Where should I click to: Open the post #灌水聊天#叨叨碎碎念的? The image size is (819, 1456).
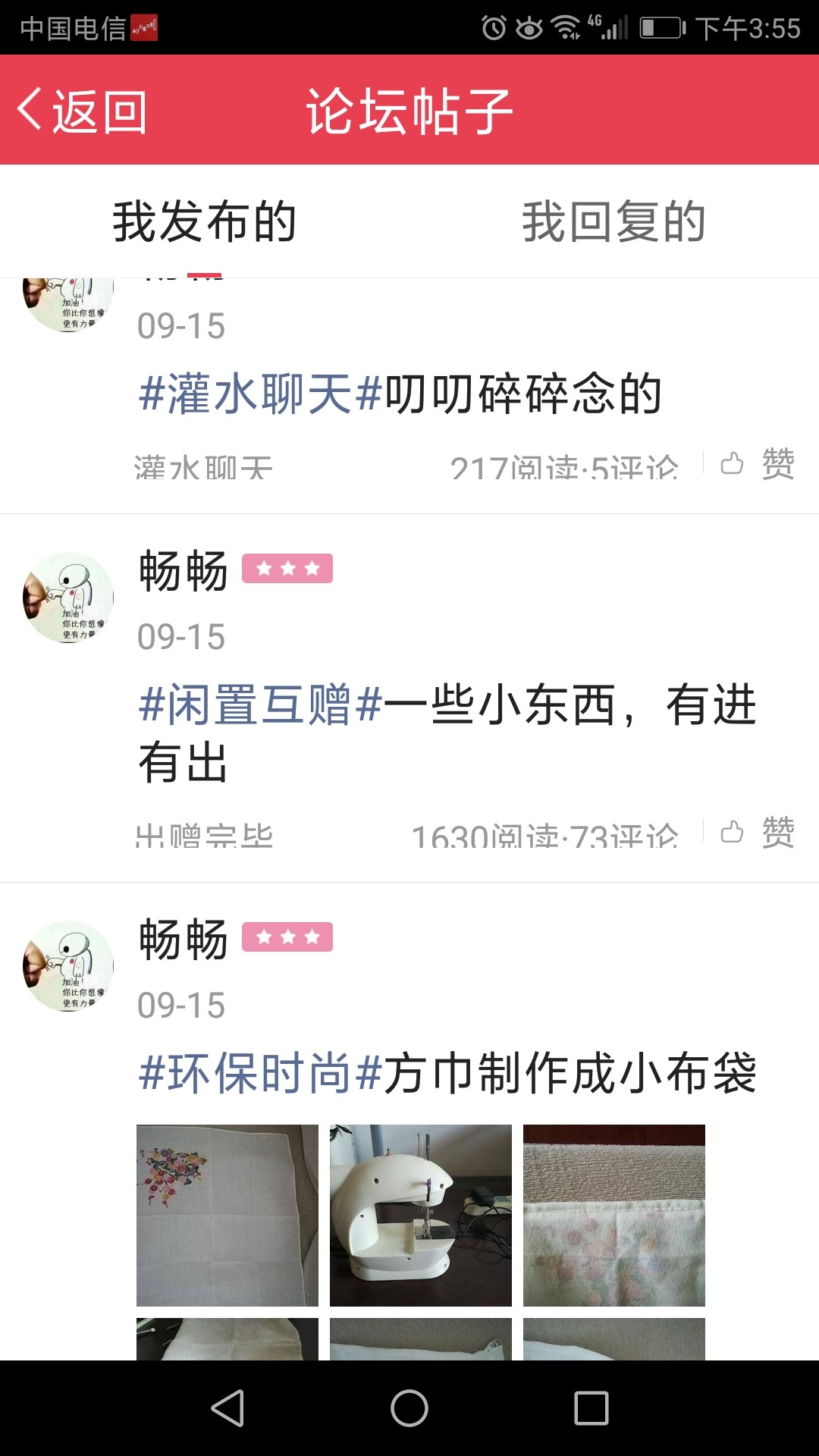(x=400, y=394)
